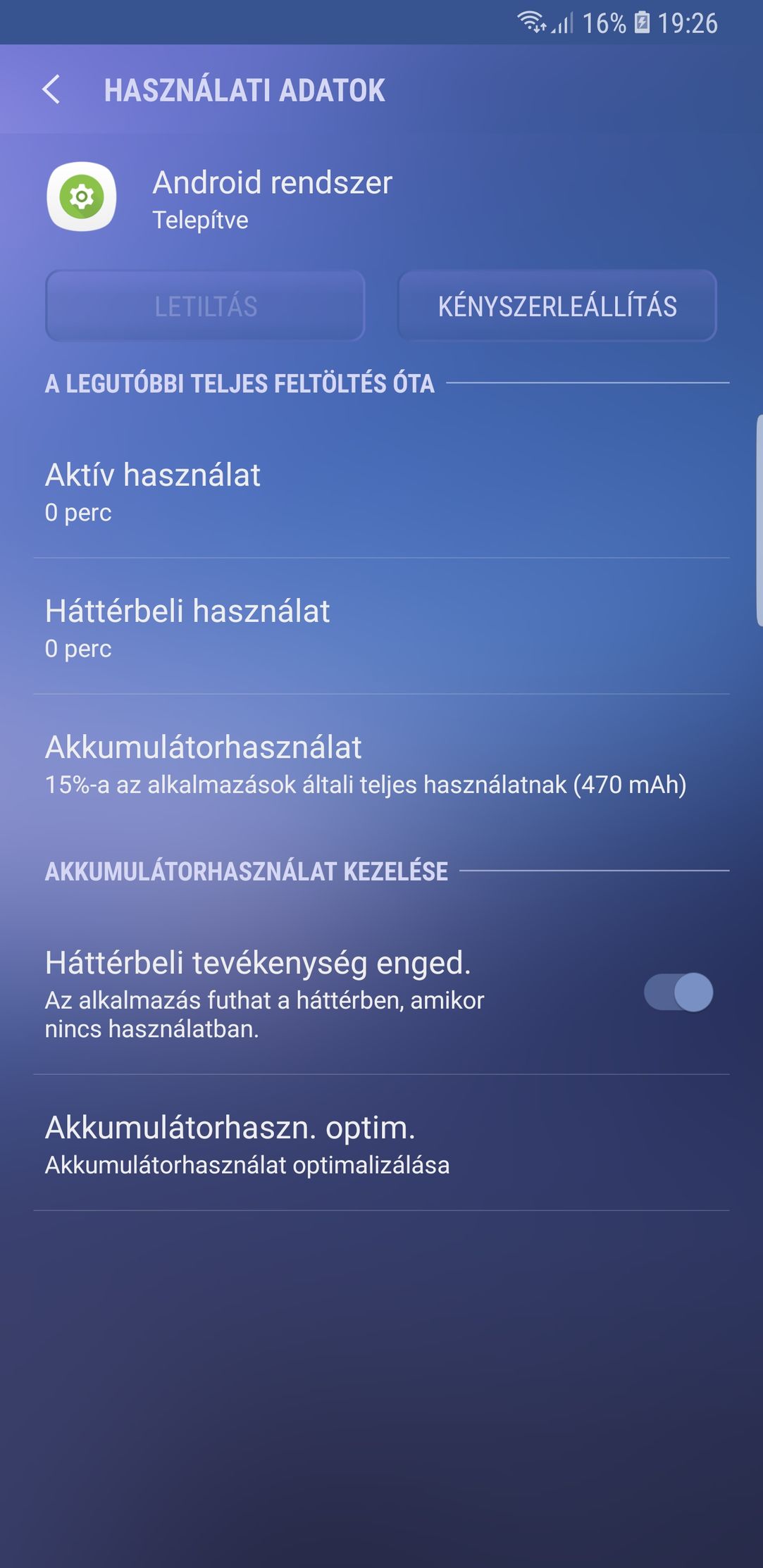763x1568 pixels.
Task: Tap the Kényszerleállítás button
Action: (x=557, y=306)
